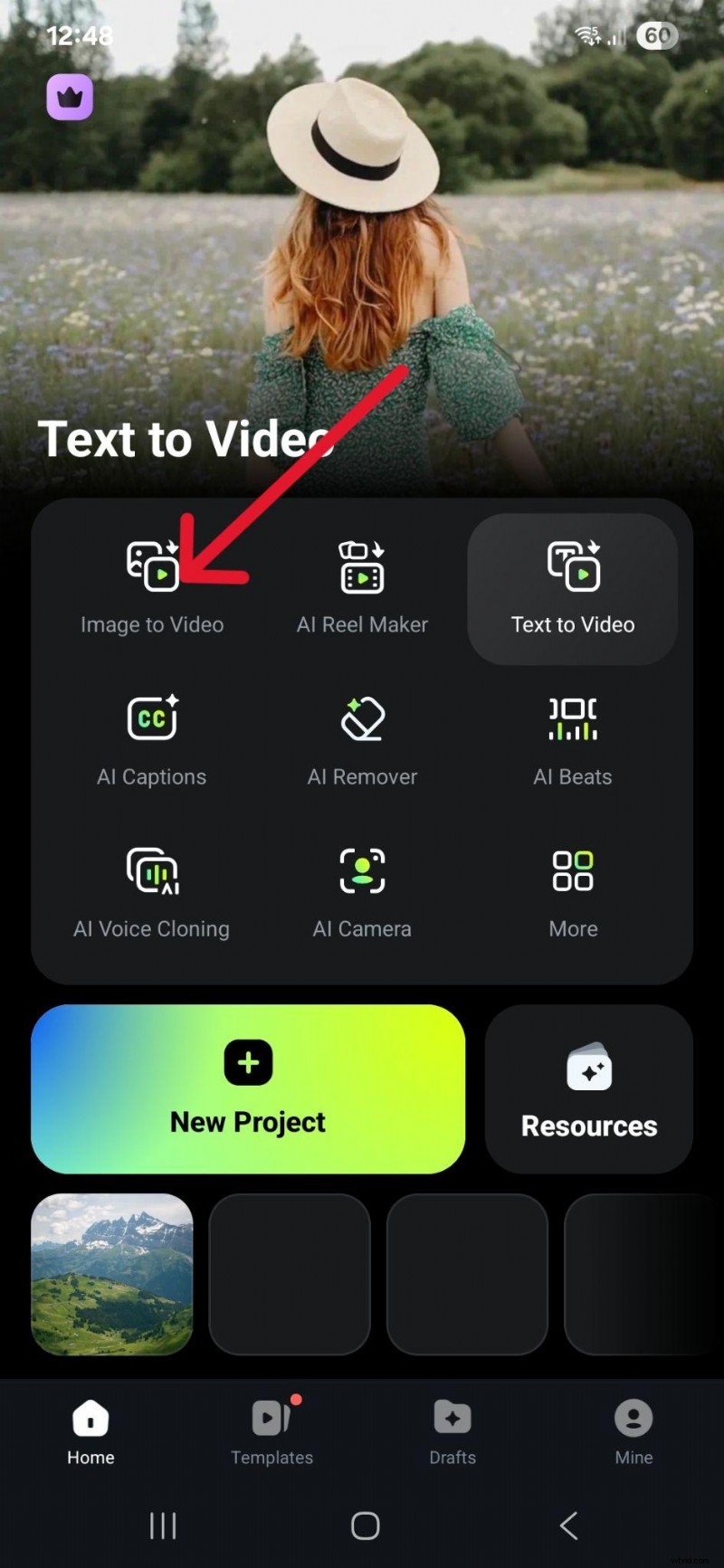Viewport: 724px width, 1568px height.
Task: Open the premium crown icon
Action: (x=70, y=97)
